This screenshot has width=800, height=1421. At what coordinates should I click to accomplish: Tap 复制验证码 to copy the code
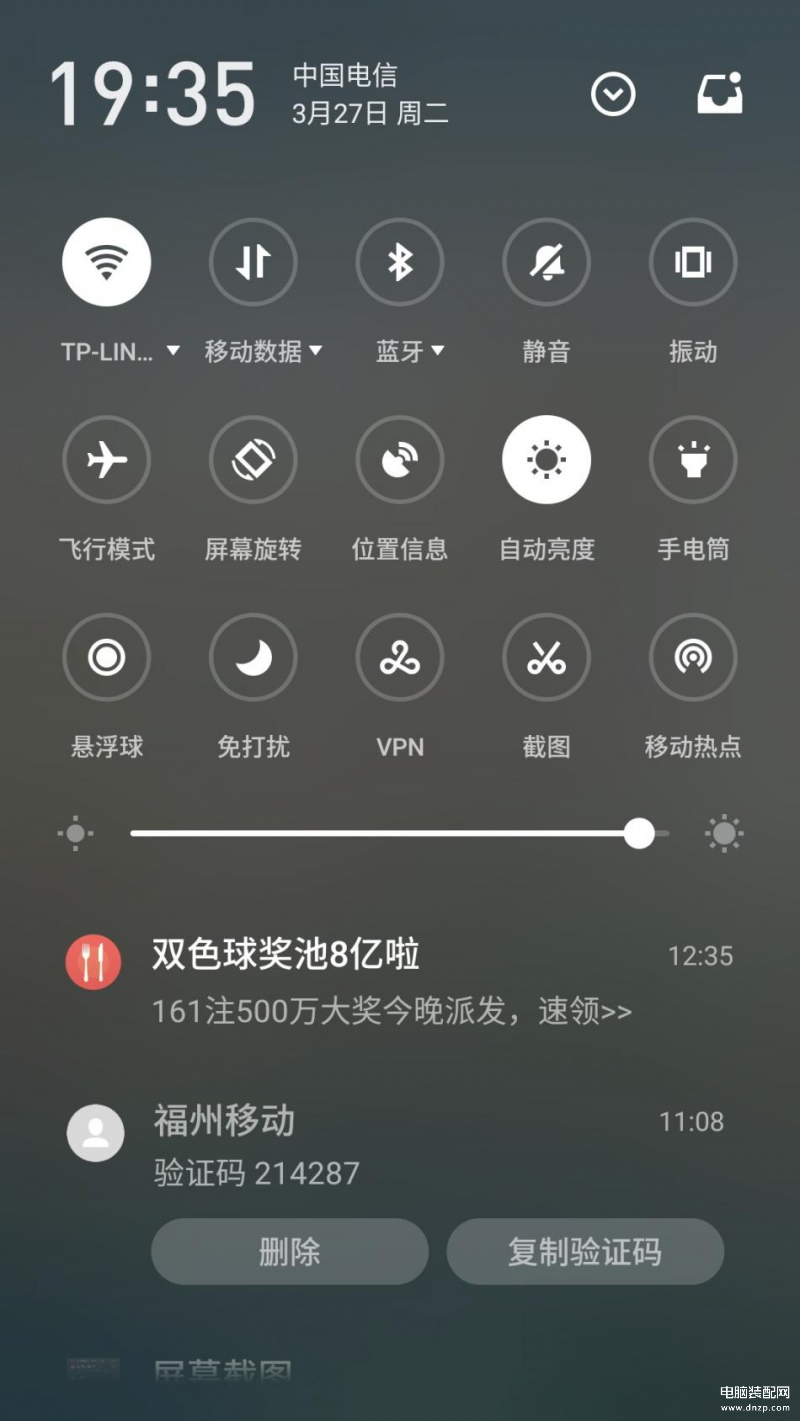(585, 1251)
